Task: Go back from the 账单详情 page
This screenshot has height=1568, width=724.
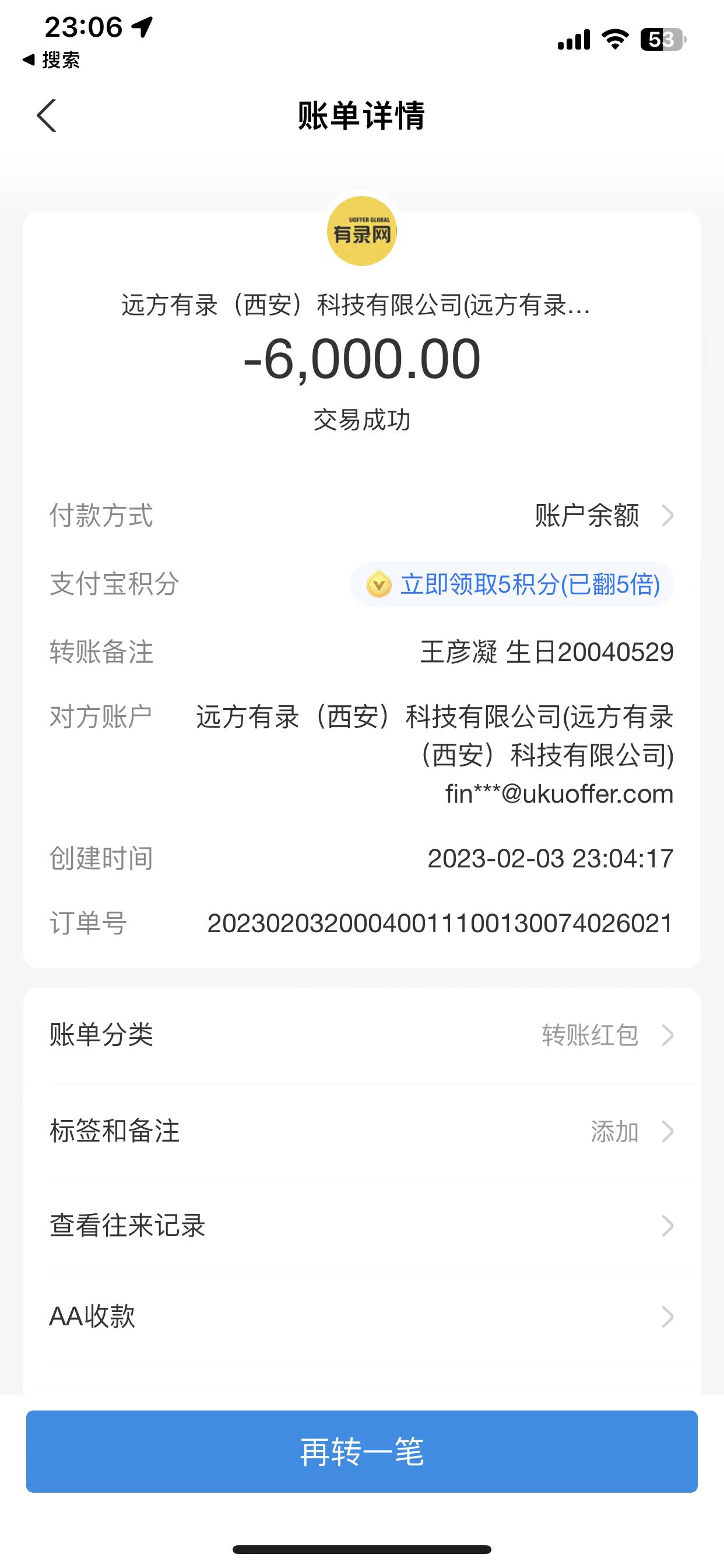Action: [x=47, y=116]
